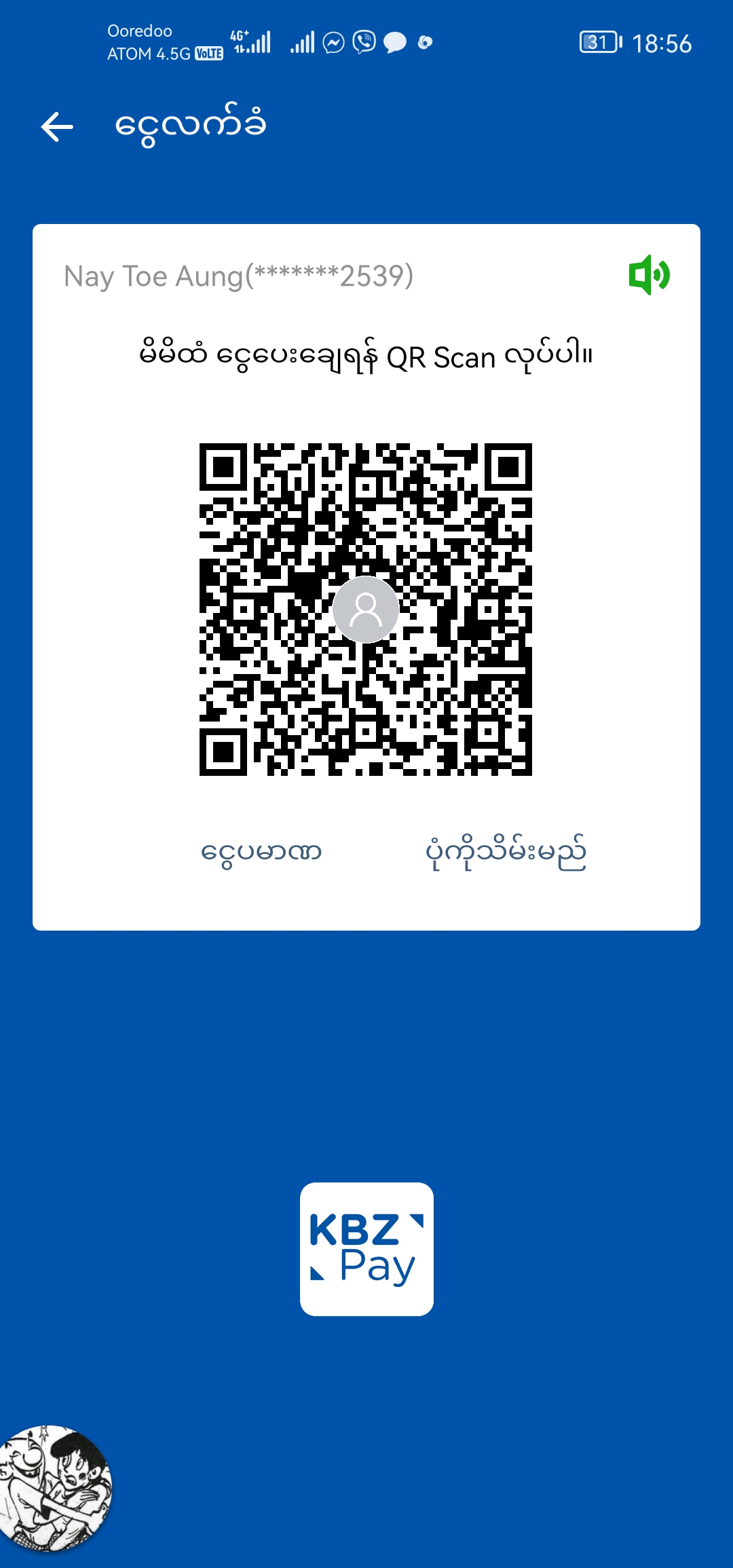
Task: Tap ပုံကိုသိမ်းမည် to save QR image
Action: (506, 853)
